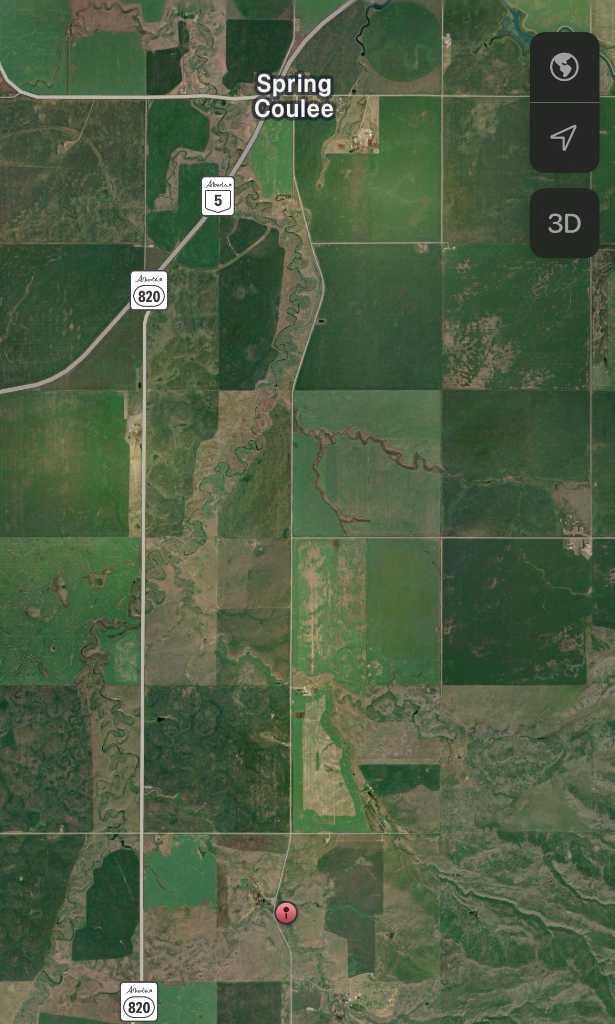This screenshot has width=615, height=1024.
Task: Select the red dropped pin
Action: (x=286, y=912)
